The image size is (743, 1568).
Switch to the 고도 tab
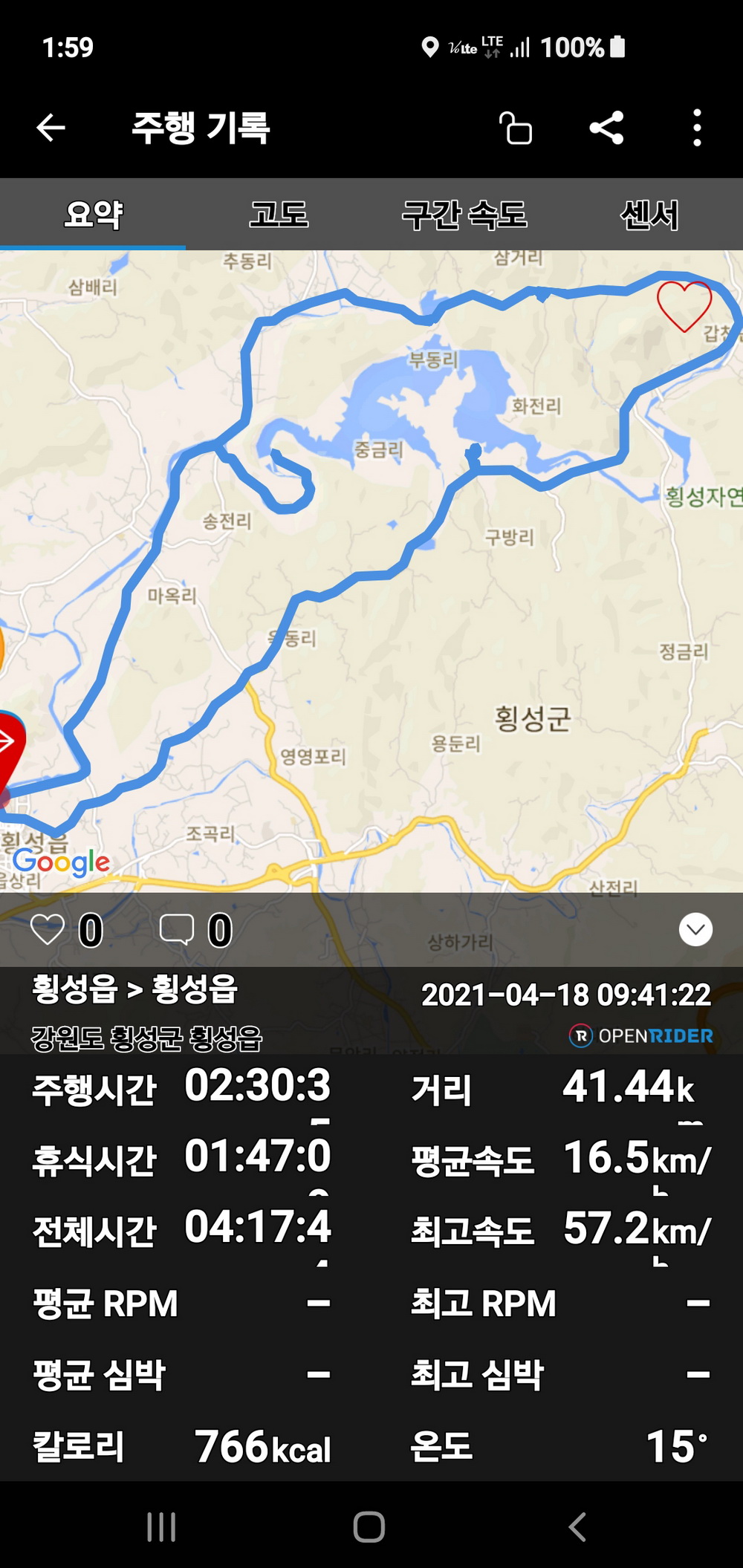point(279,215)
